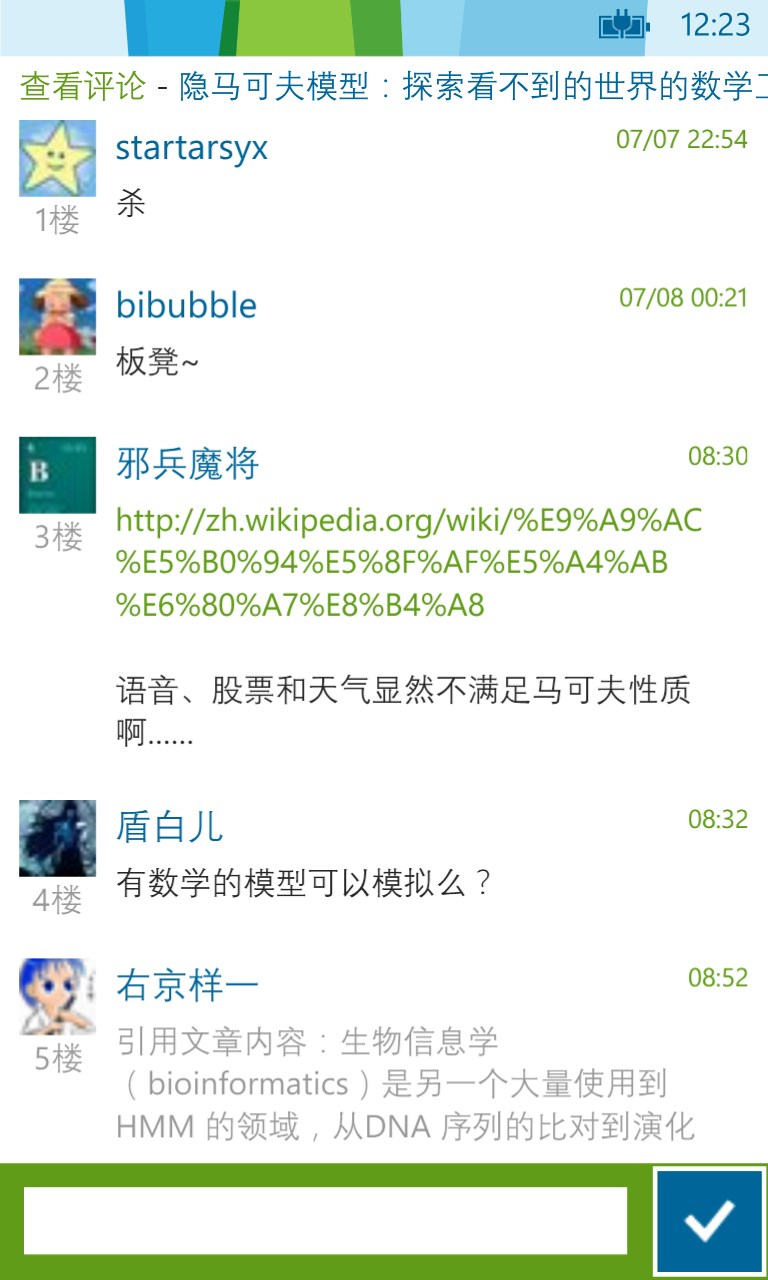
Task: Open 邪兵魔将's username
Action: click(x=187, y=464)
